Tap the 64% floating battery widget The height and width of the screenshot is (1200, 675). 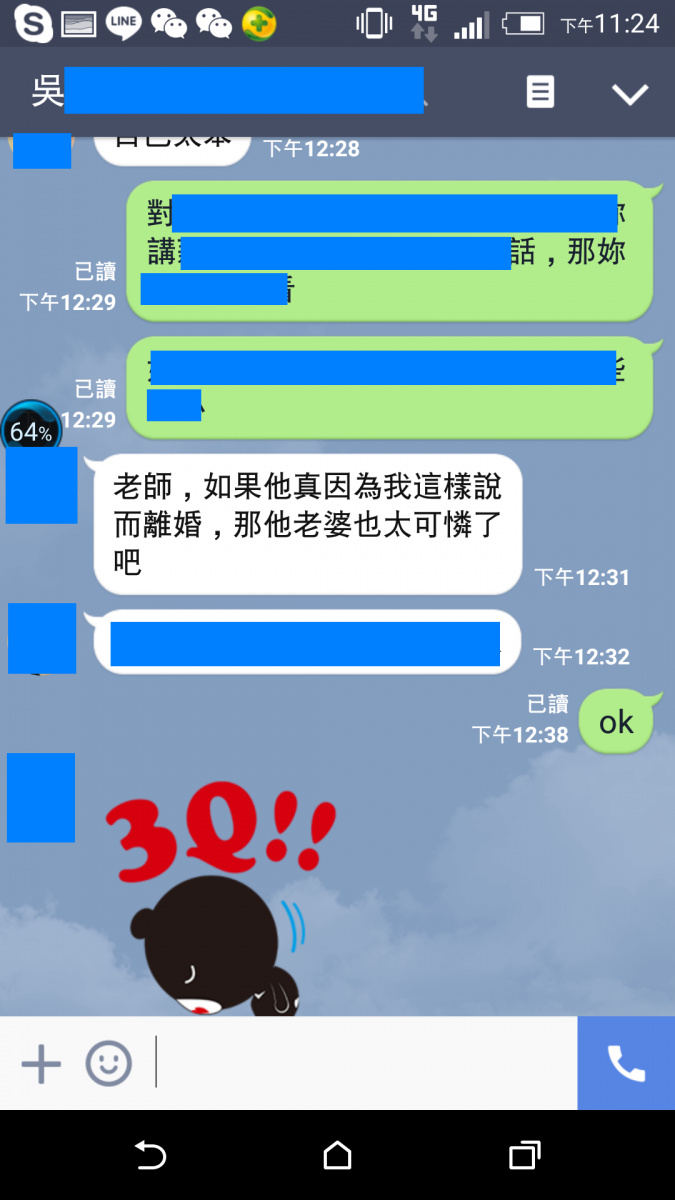tap(31, 431)
